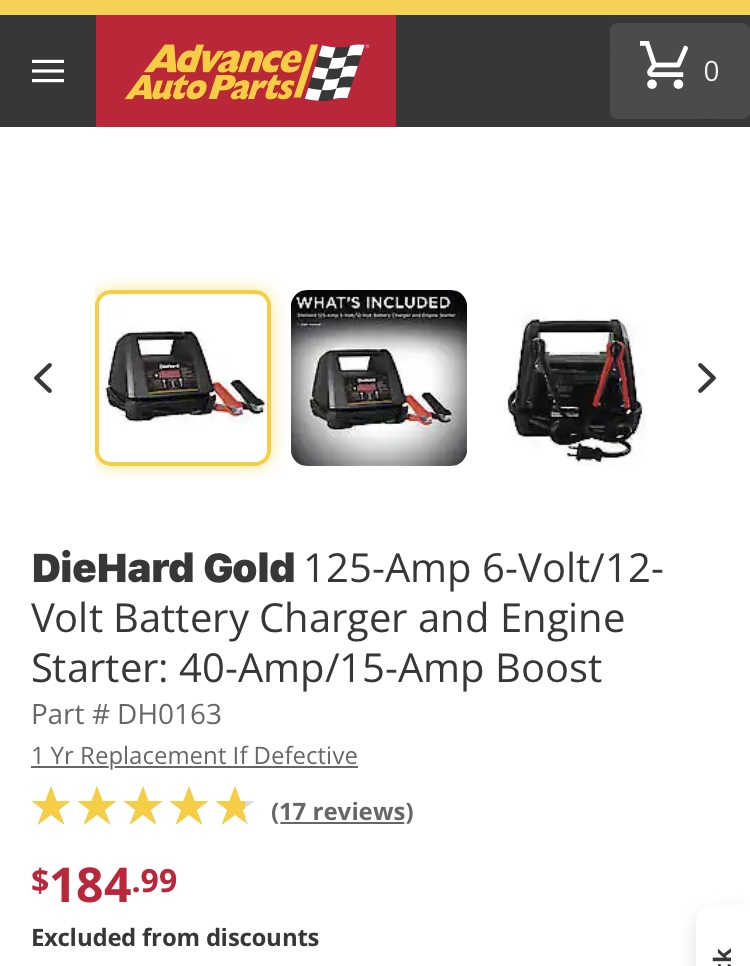Open the hamburger menu
This screenshot has width=750, height=966.
[47, 71]
